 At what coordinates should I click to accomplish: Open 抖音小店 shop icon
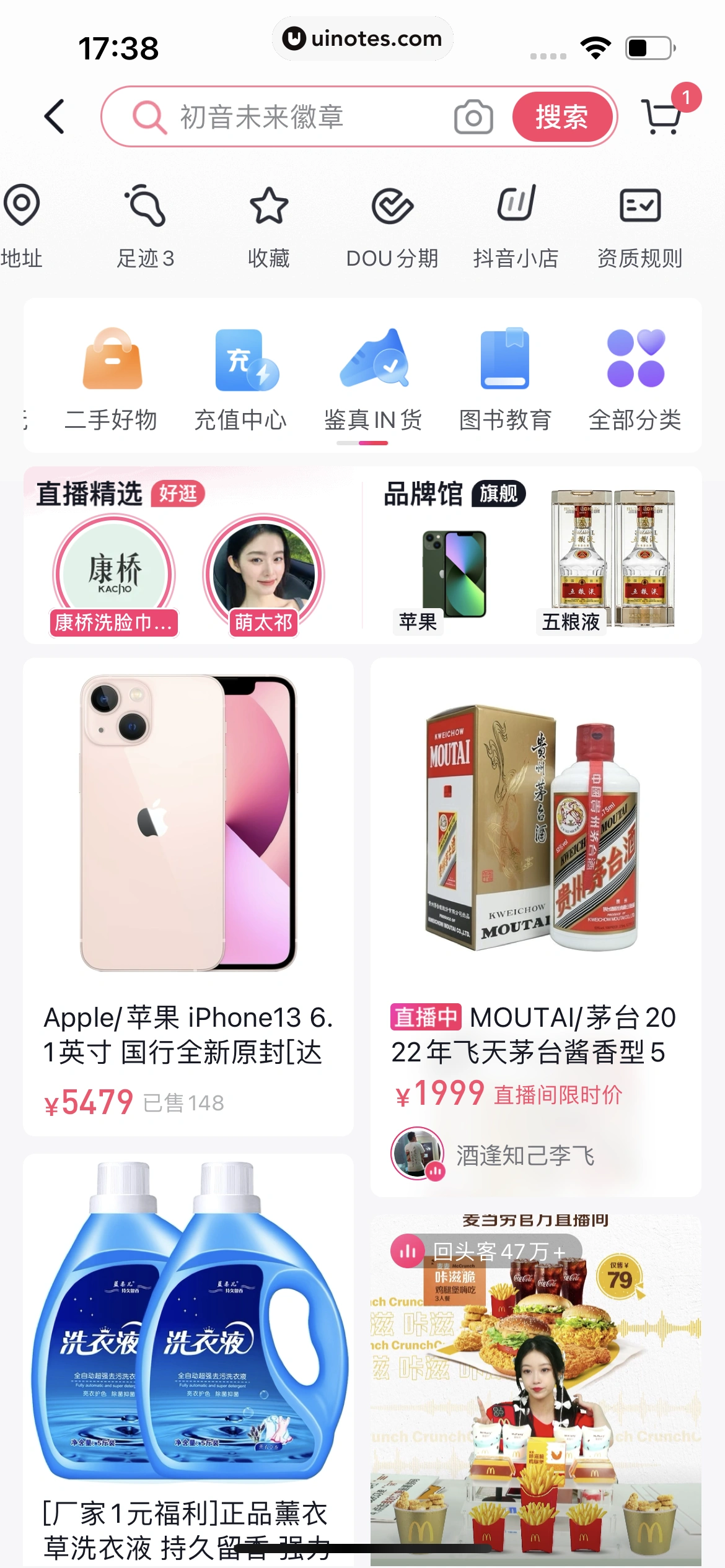coord(516,209)
